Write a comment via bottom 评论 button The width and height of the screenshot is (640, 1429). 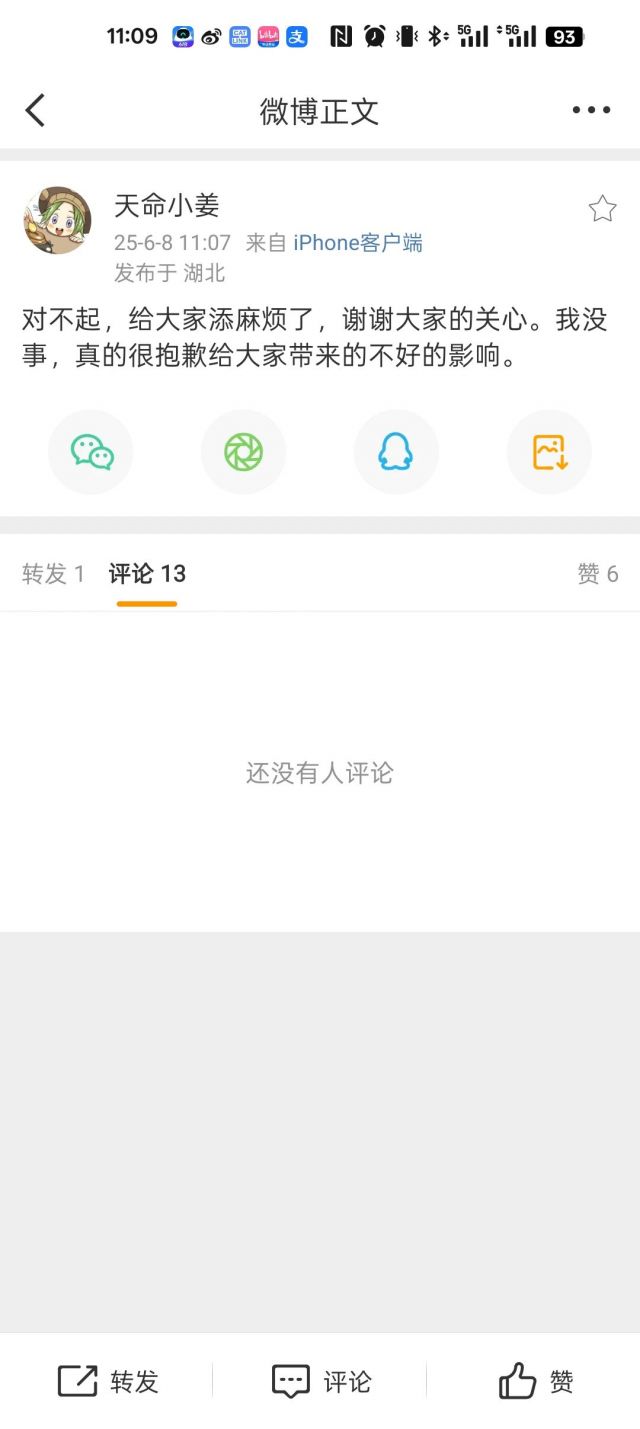[321, 1381]
